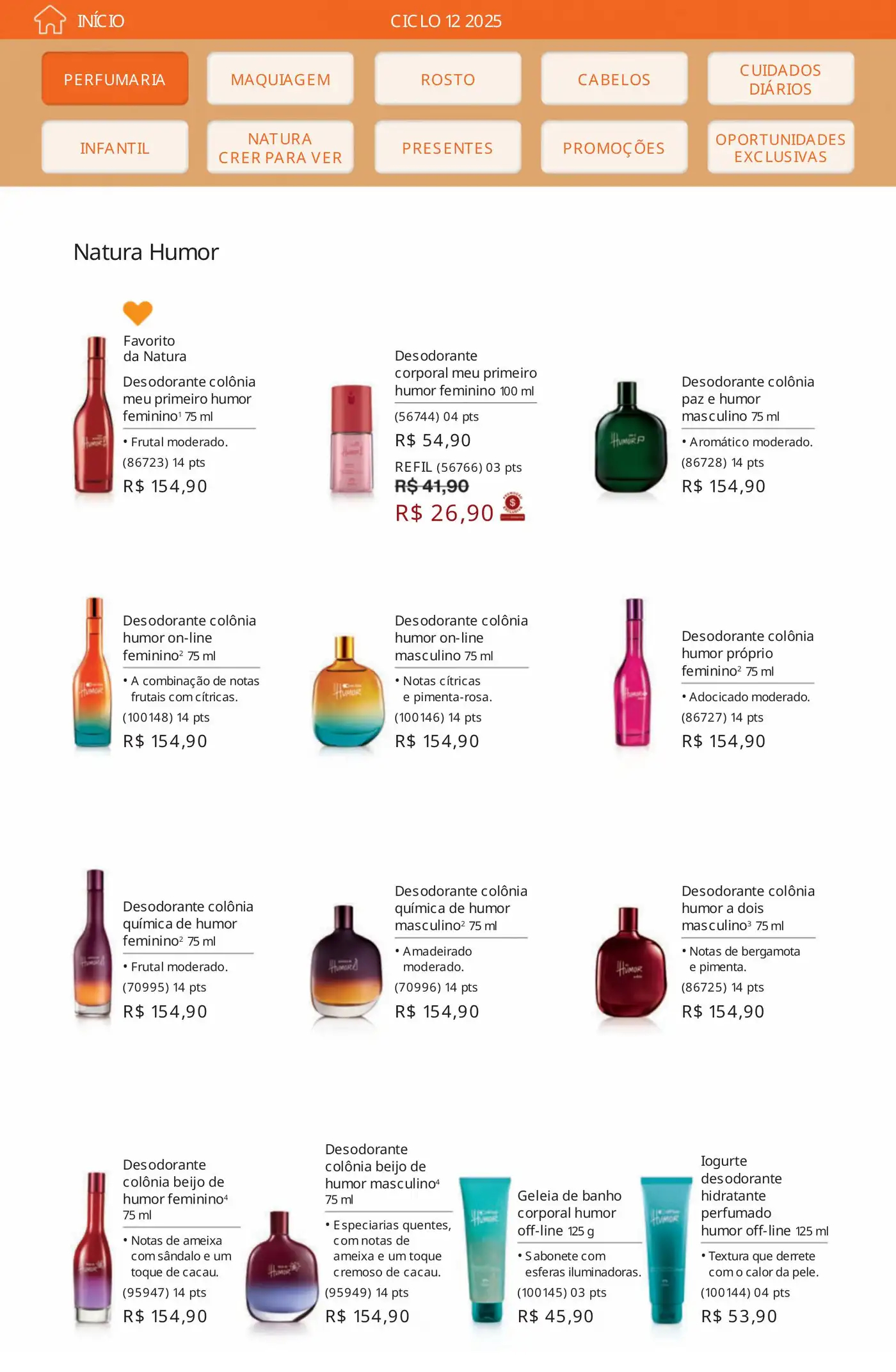This screenshot has width=896, height=1372.
Task: Open the Cabelos category
Action: 614,79
